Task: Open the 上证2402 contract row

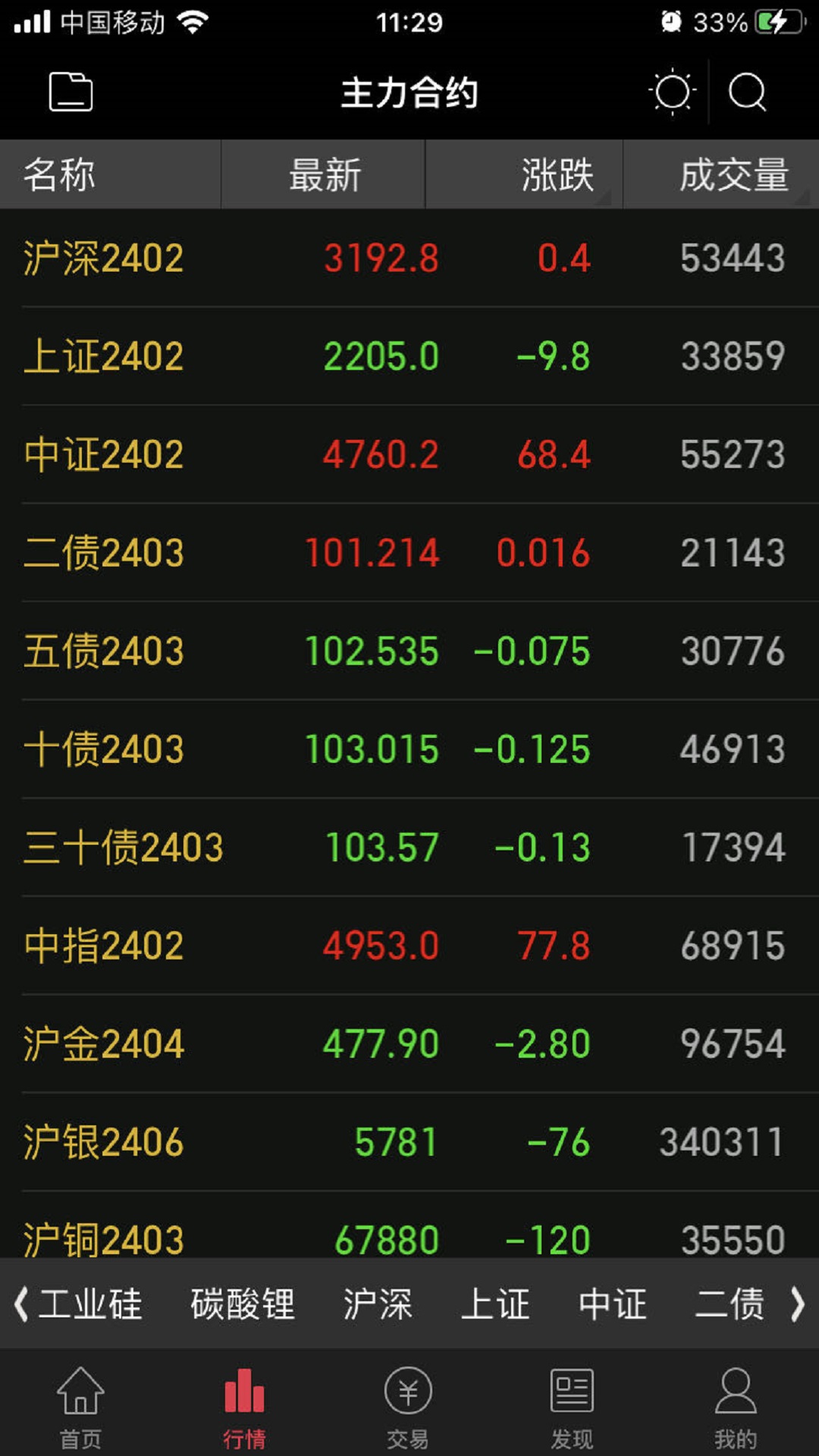Action: 409,356
